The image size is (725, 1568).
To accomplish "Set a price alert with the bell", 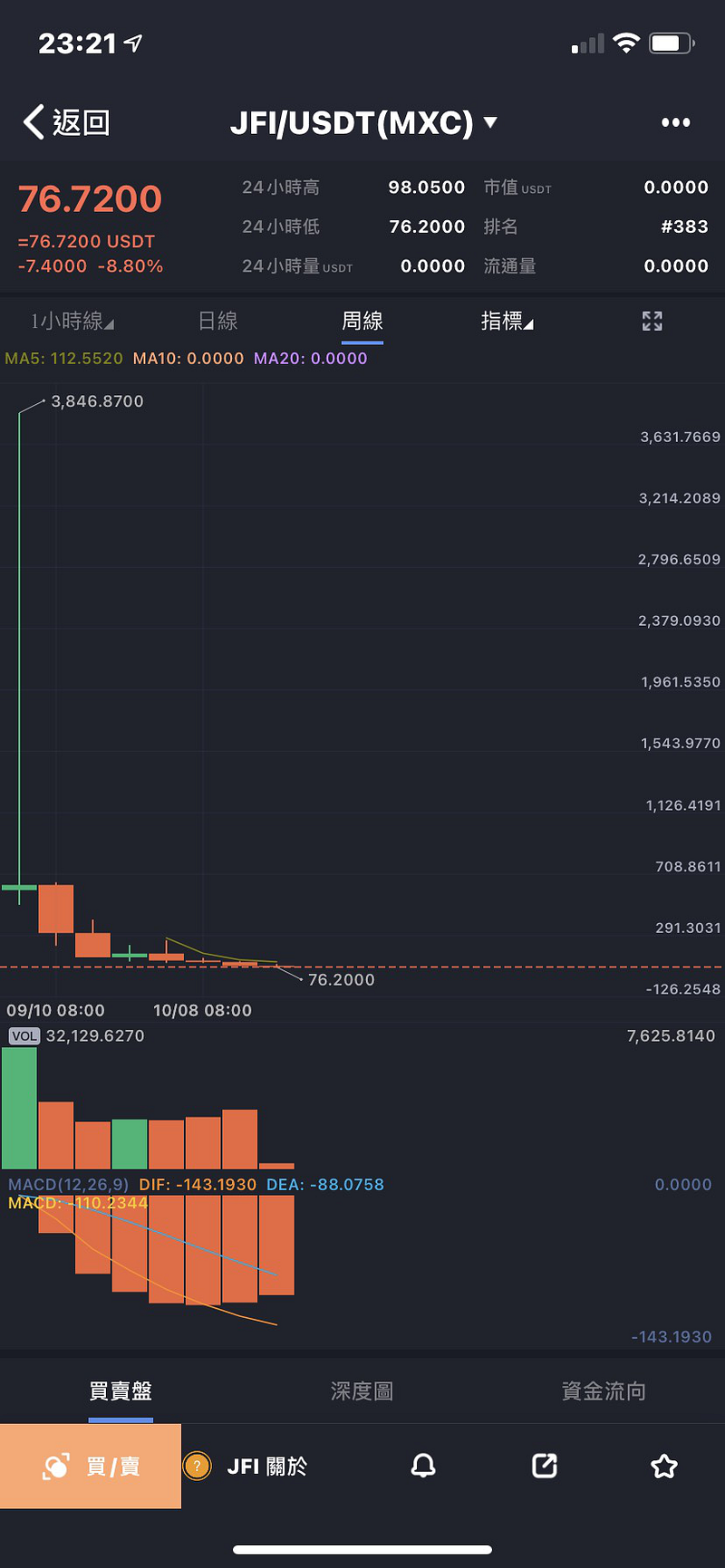I will 423,1466.
